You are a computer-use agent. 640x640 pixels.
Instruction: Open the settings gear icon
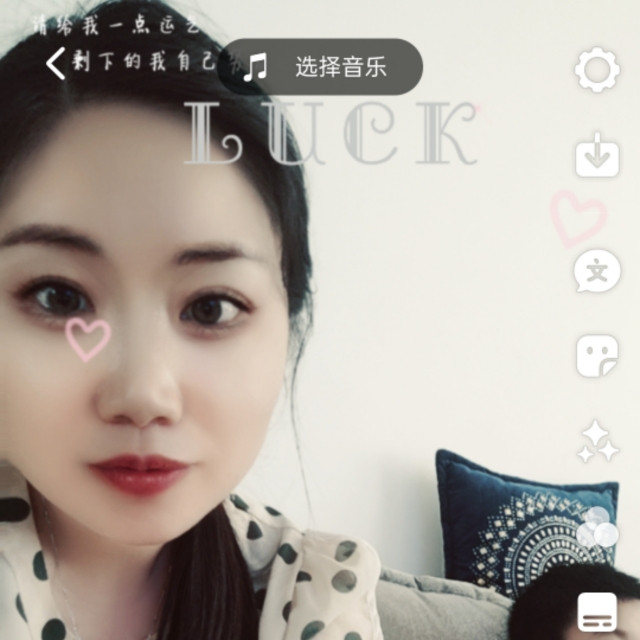(597, 71)
